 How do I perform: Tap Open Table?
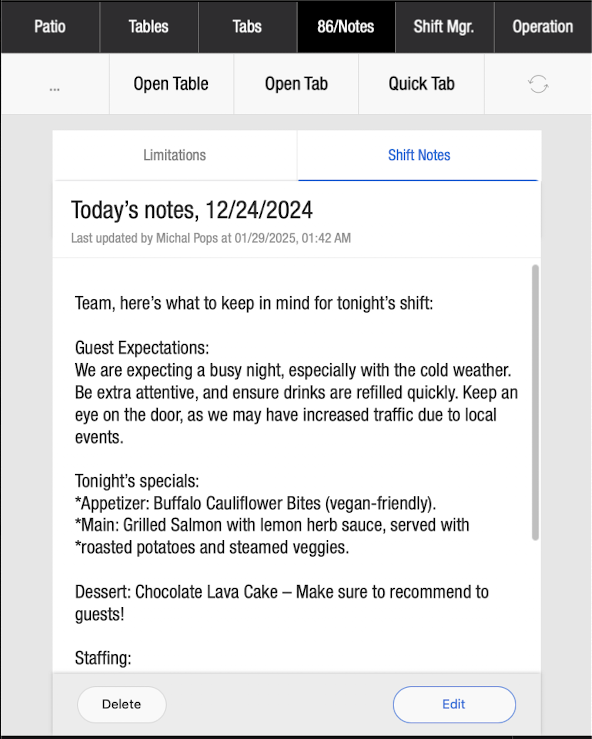click(x=171, y=84)
